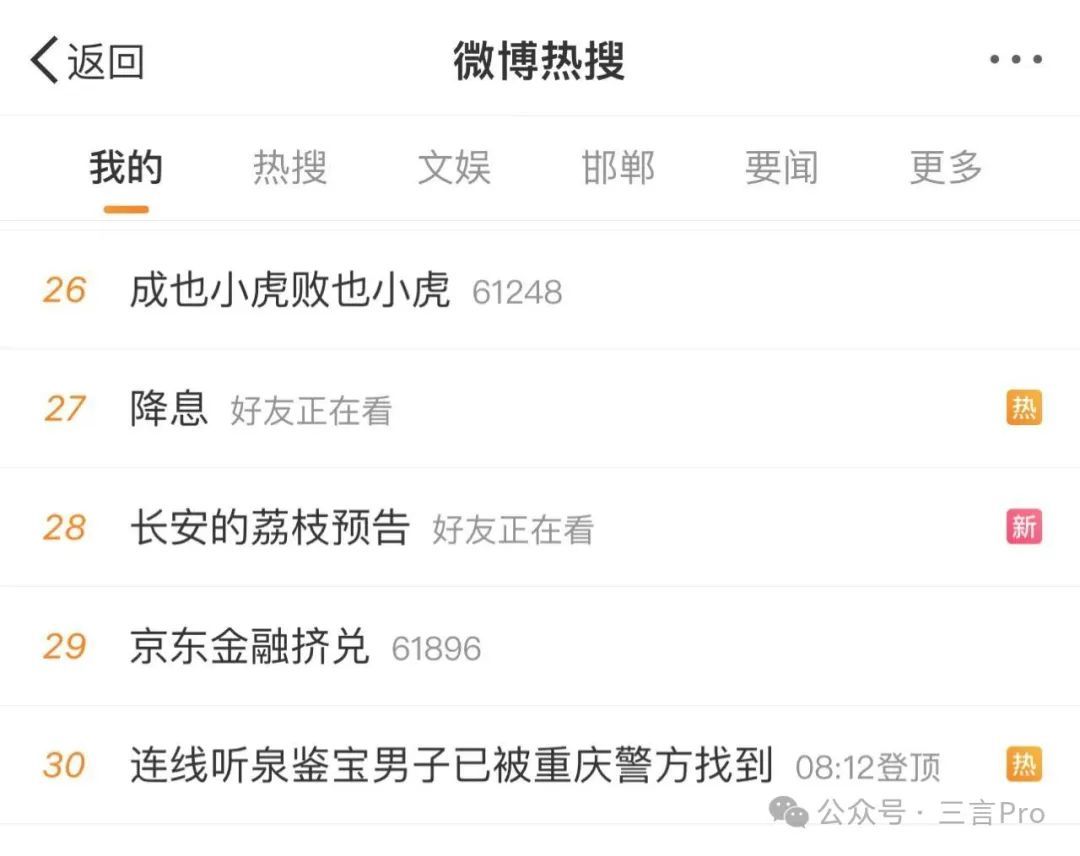View the 长安的荔枝预告 topic

point(270,528)
